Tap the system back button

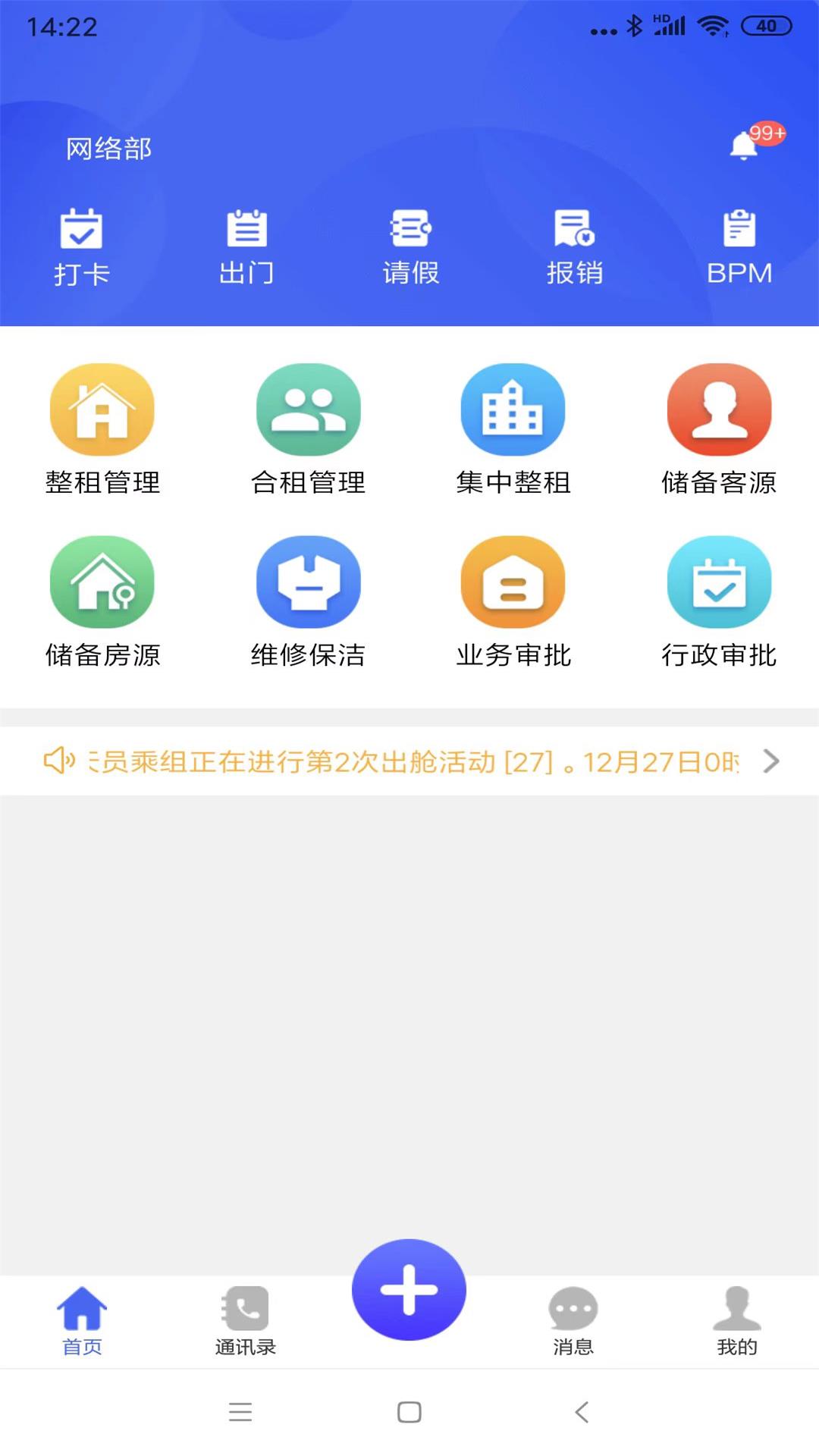pyautogui.click(x=582, y=1412)
